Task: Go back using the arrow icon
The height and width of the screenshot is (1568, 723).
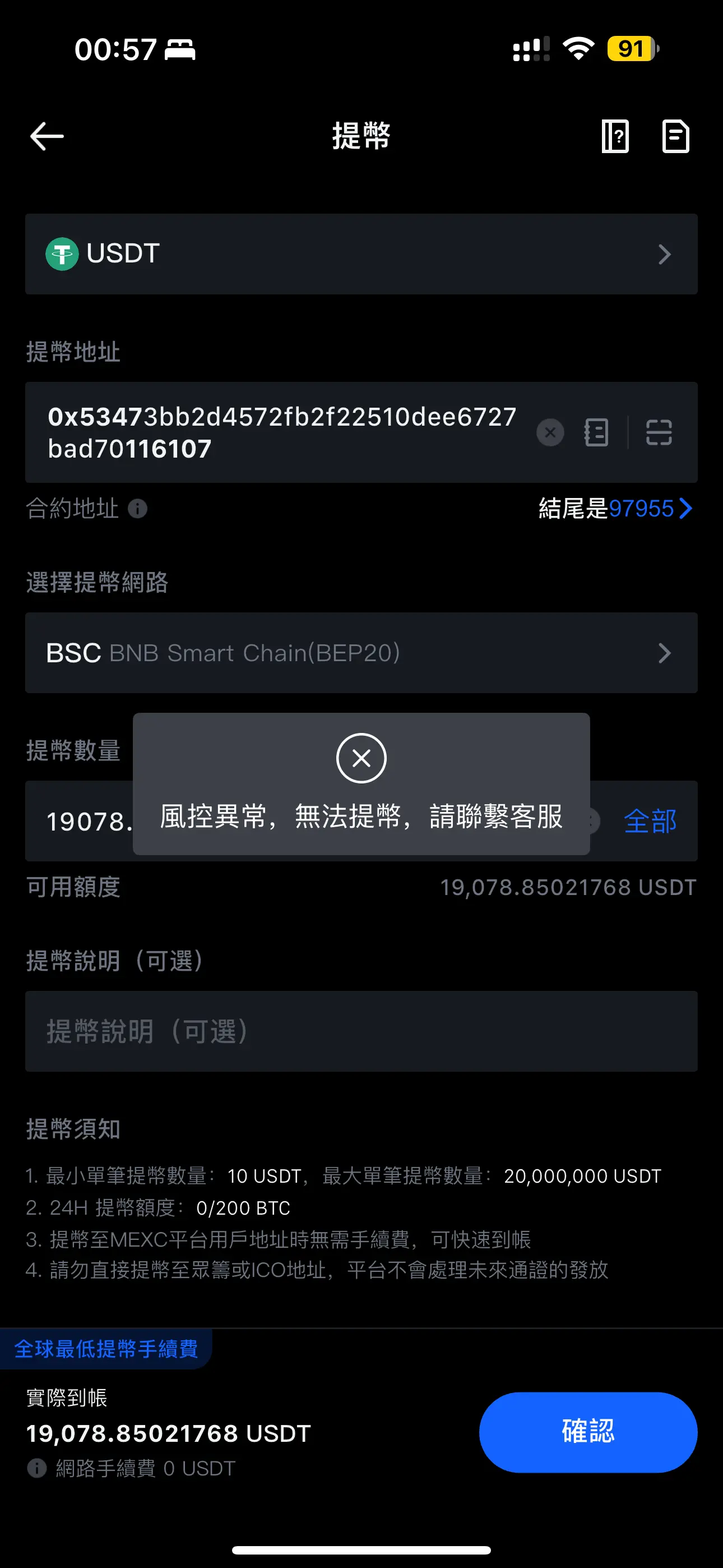Action: (x=47, y=136)
